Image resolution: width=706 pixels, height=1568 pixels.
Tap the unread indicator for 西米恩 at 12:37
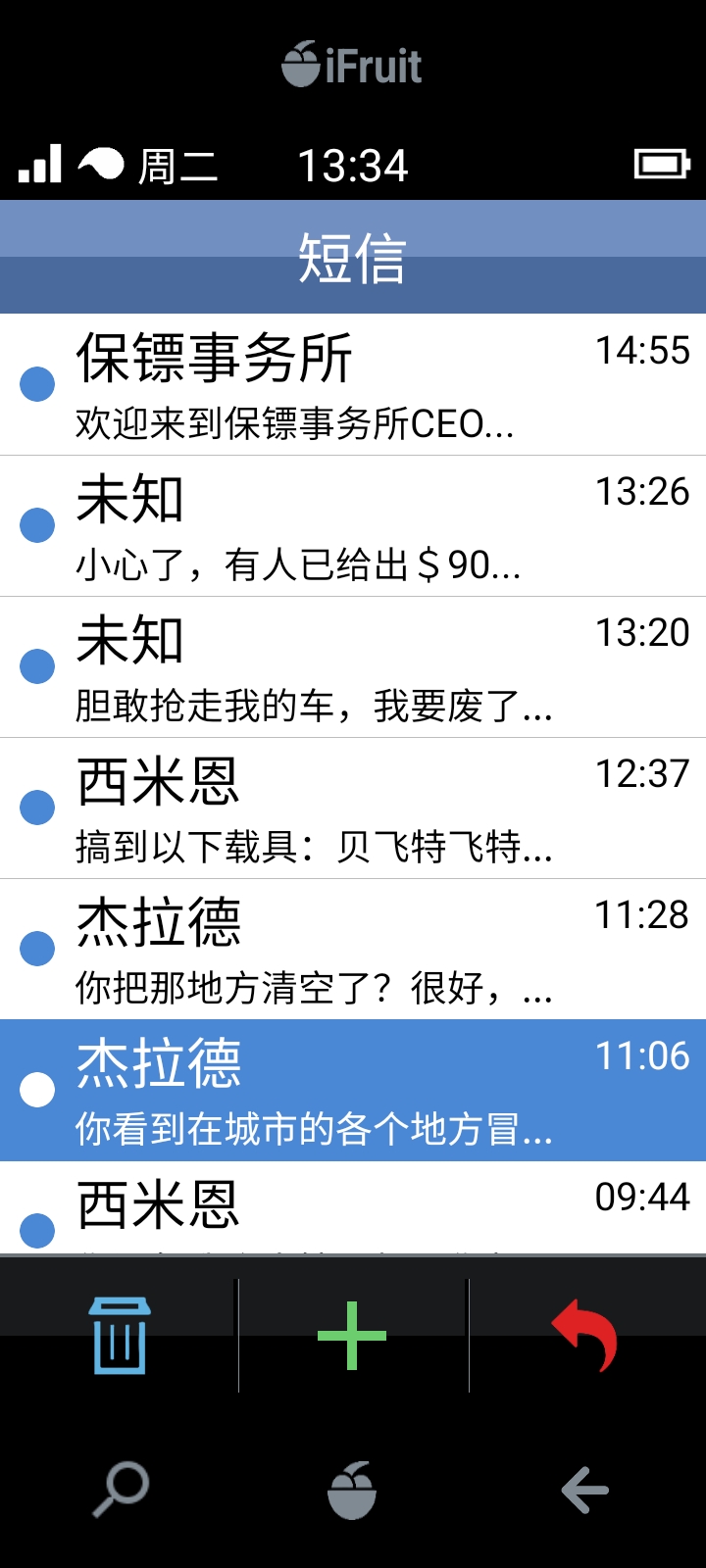point(36,806)
